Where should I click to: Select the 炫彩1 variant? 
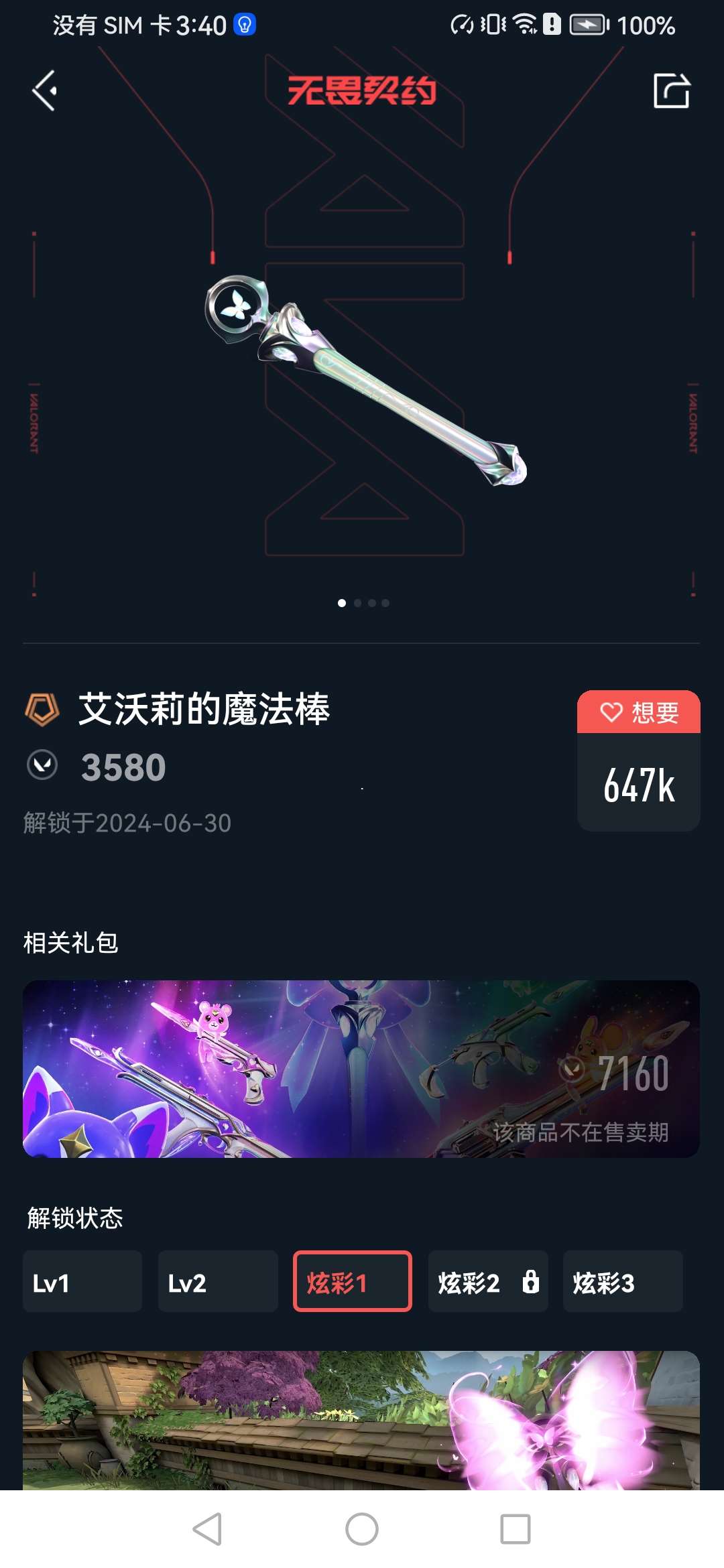pyautogui.click(x=353, y=1281)
